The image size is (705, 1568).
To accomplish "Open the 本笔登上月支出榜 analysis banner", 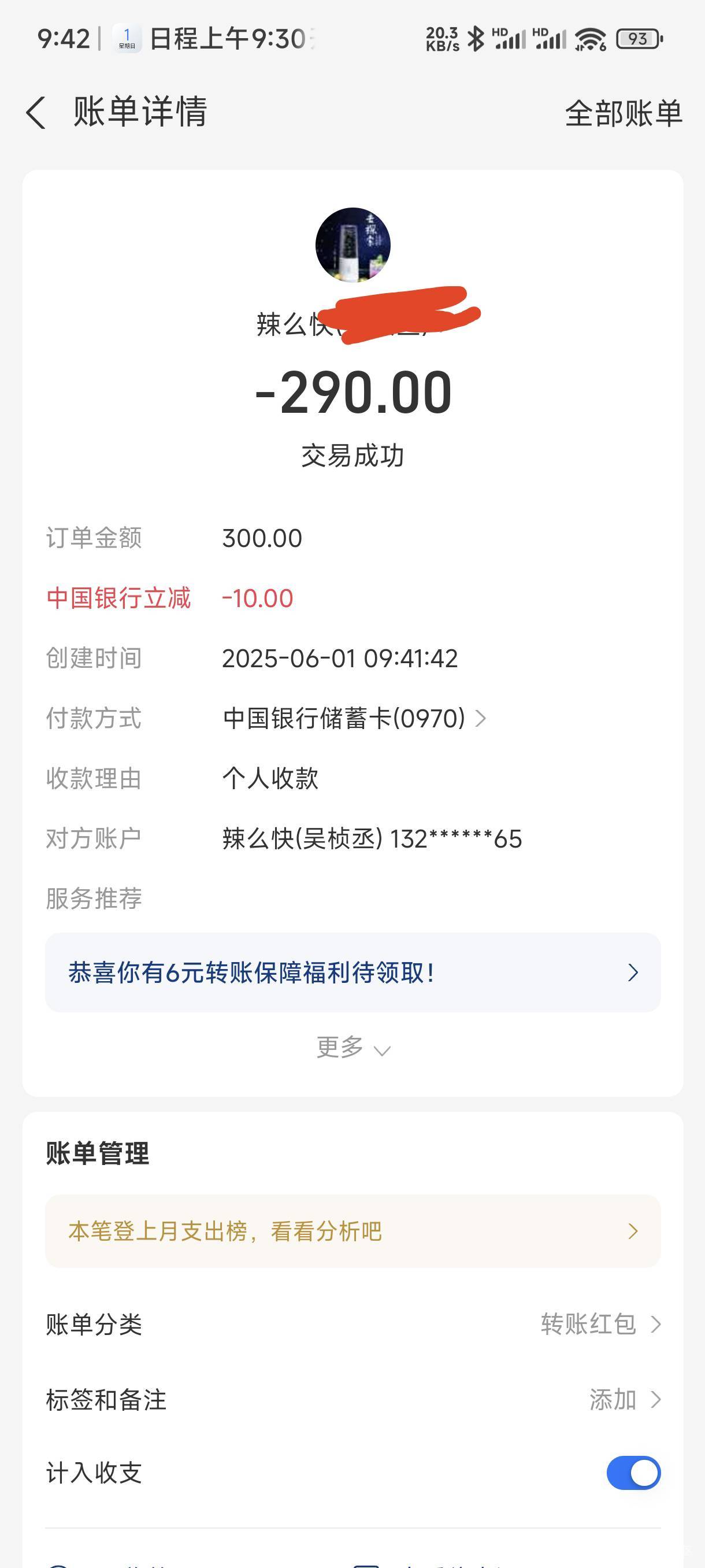I will point(353,1231).
